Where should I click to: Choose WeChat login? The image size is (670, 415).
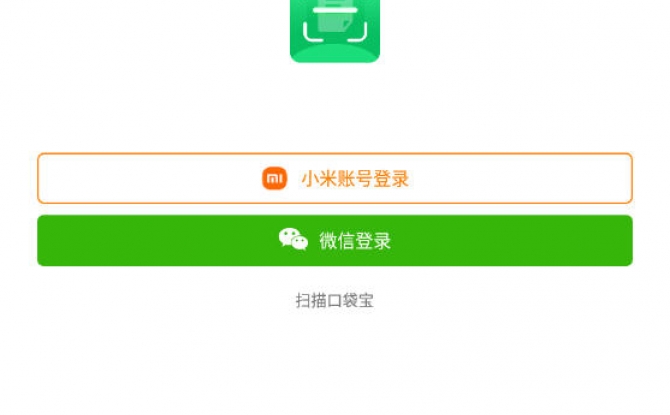[x=335, y=241]
